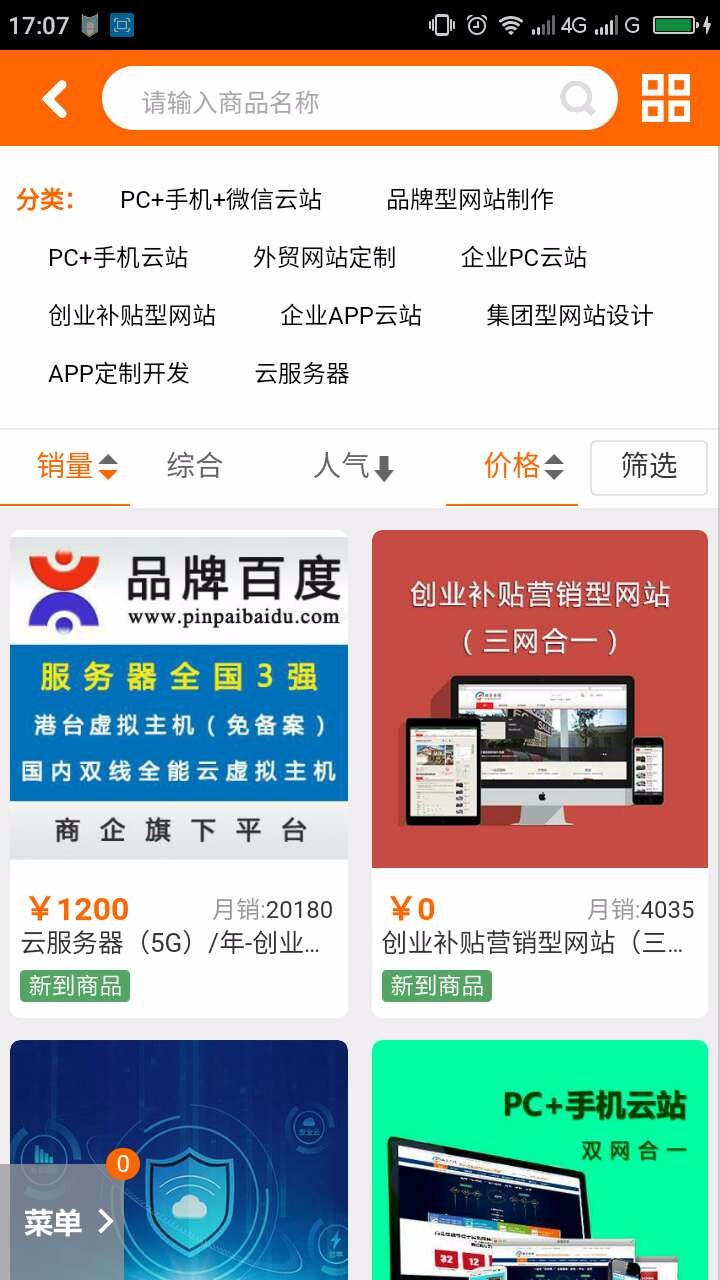Sort products by 人气

tap(354, 466)
